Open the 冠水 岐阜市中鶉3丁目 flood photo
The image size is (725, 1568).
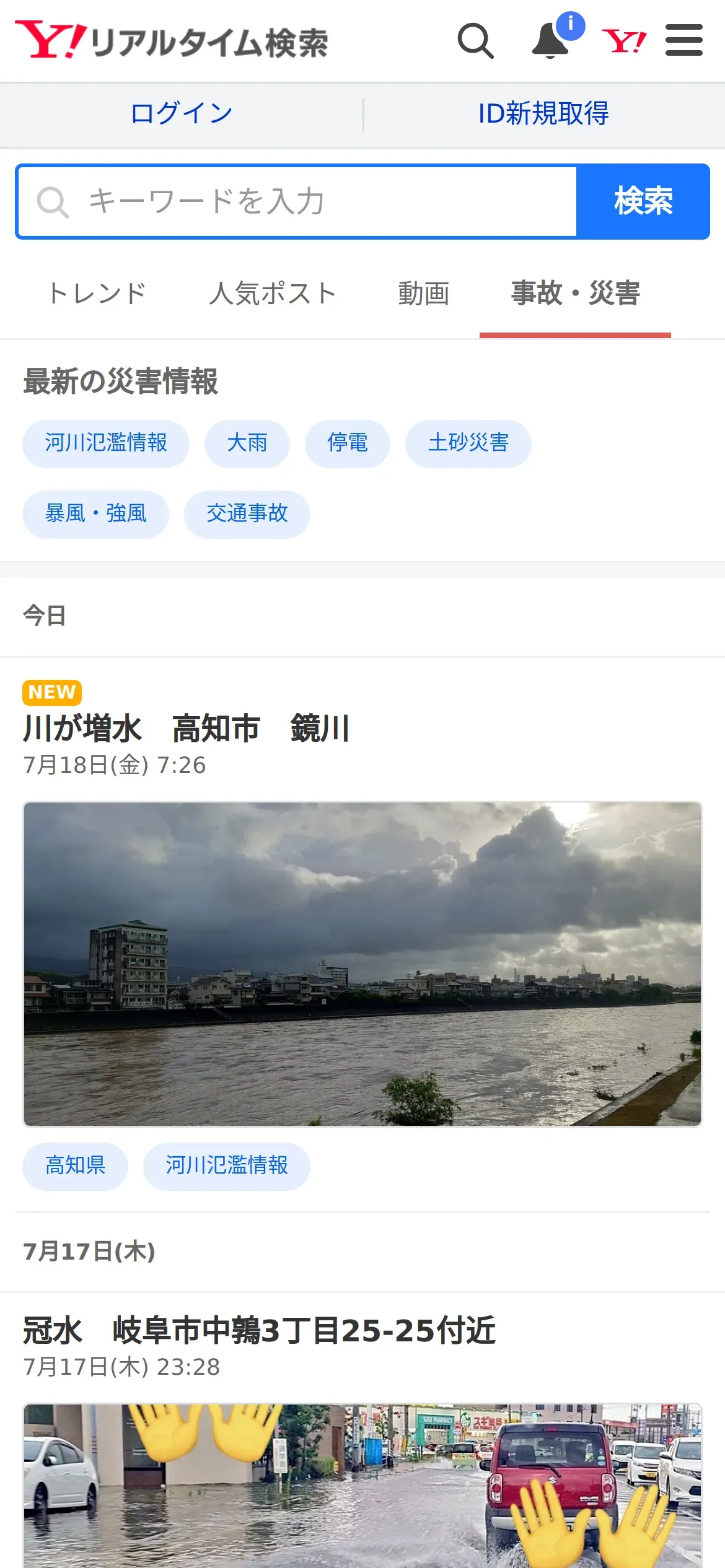[362, 1486]
